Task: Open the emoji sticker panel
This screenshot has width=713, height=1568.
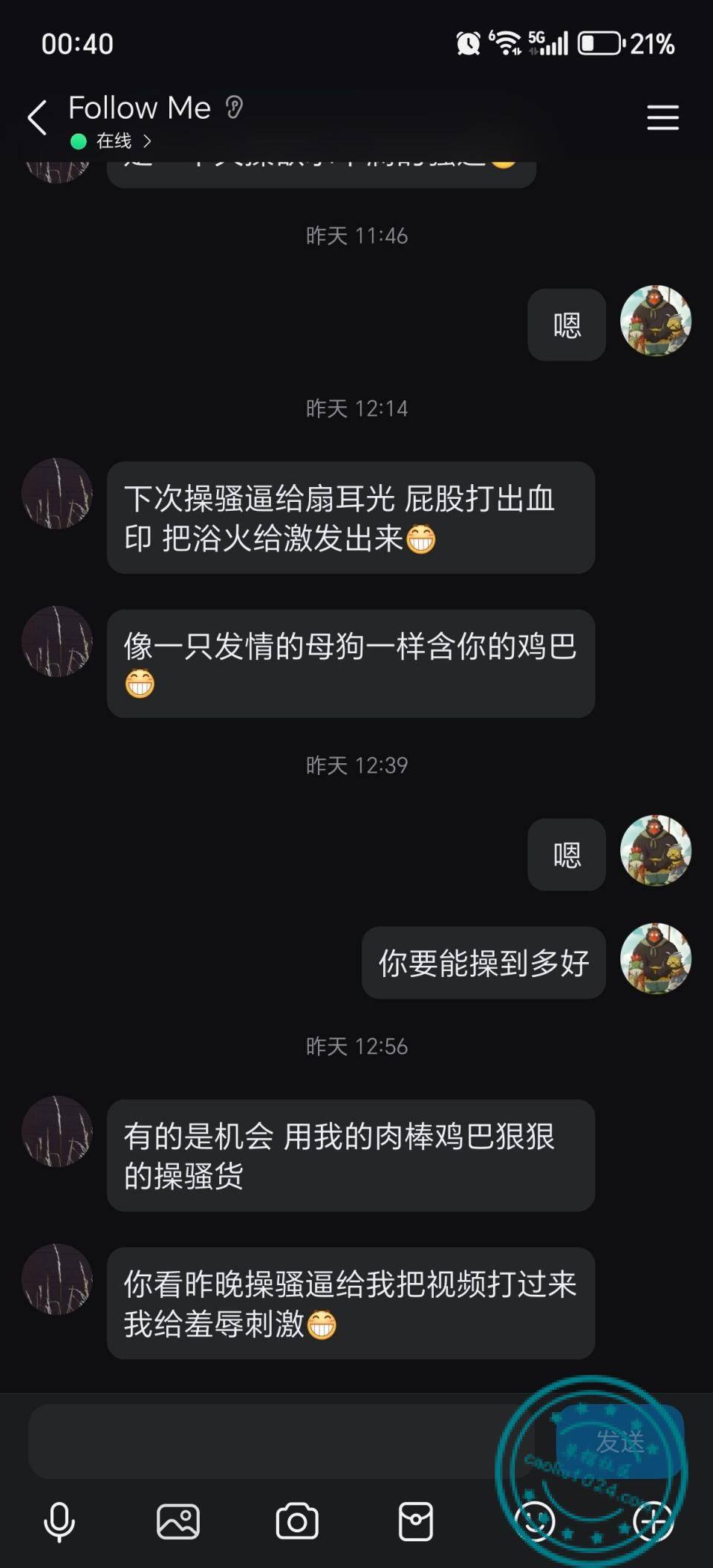Action: click(x=535, y=1522)
